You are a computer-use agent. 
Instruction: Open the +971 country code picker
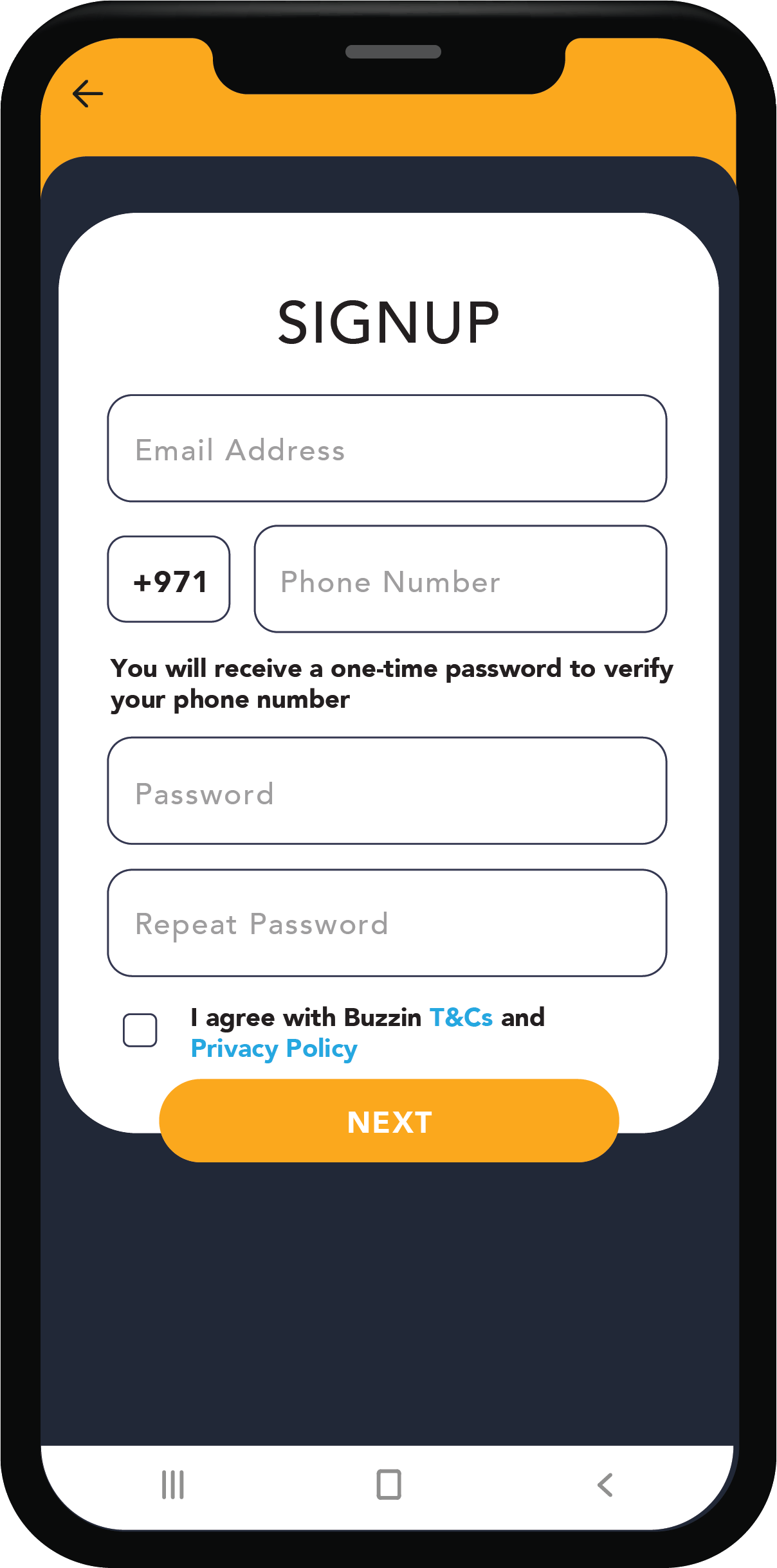tap(169, 580)
